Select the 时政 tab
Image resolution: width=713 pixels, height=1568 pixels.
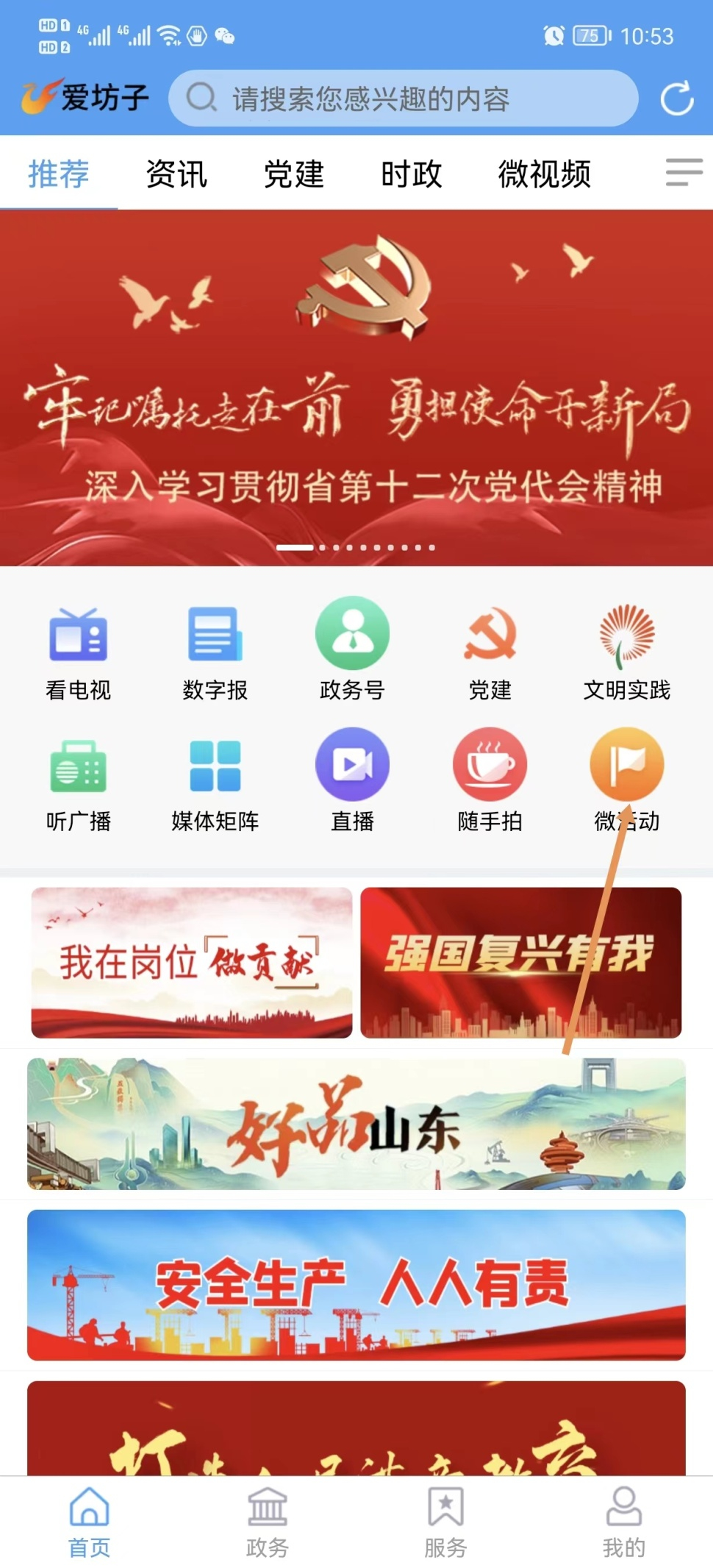[x=411, y=174]
